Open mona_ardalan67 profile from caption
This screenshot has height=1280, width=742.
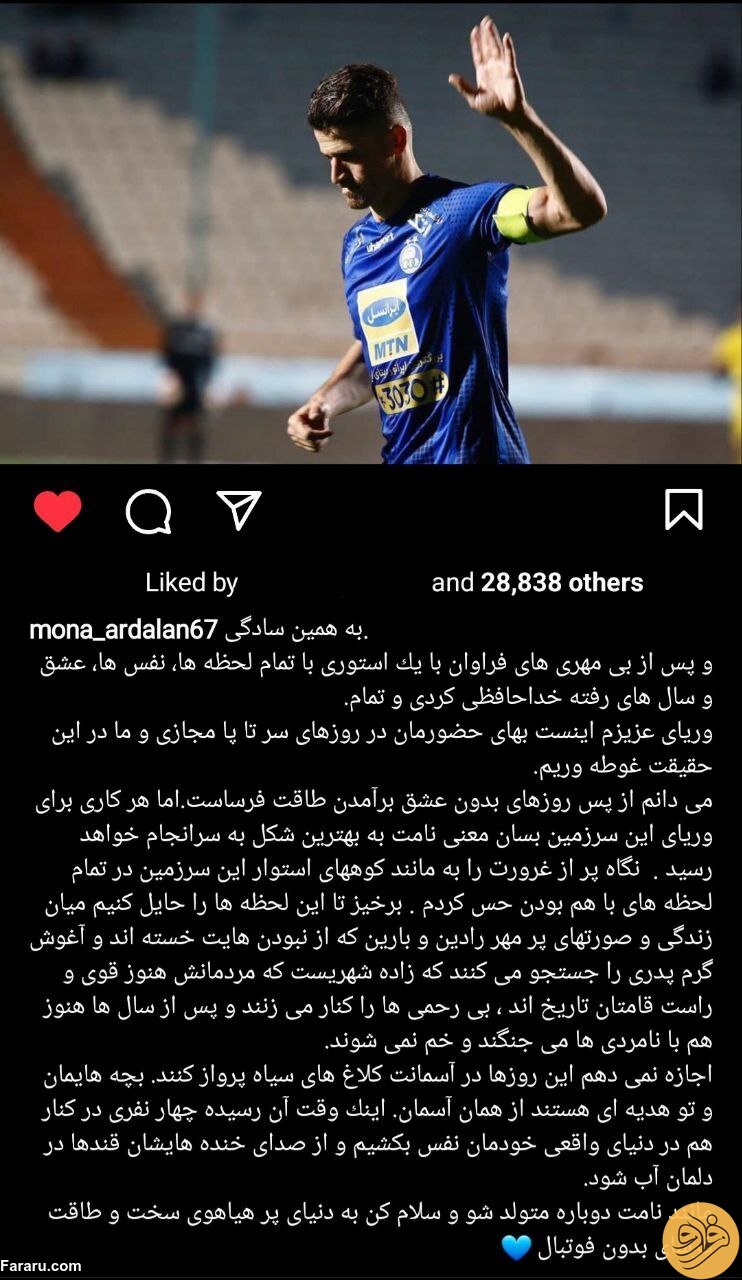tap(123, 630)
